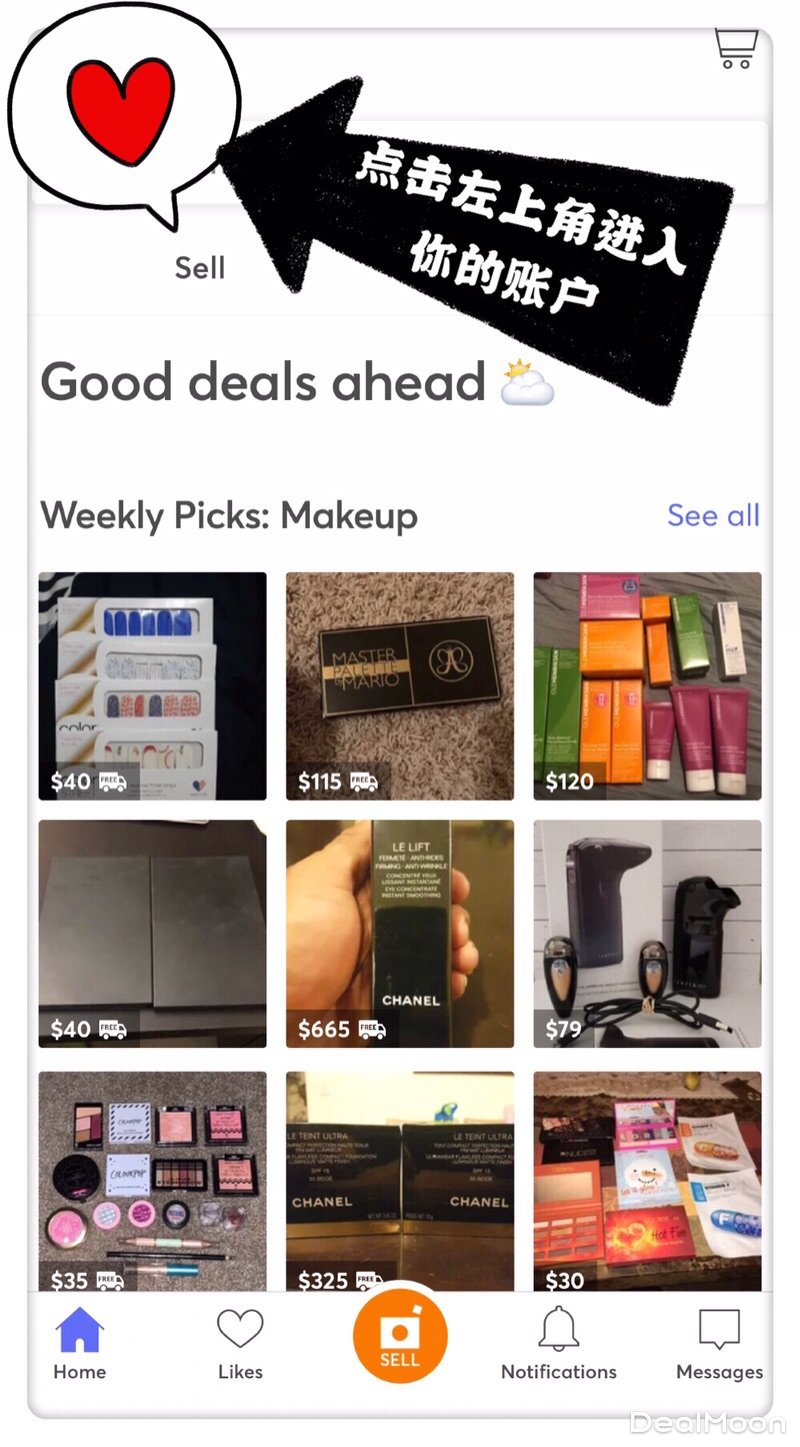Go to the Home tab

click(x=80, y=1344)
